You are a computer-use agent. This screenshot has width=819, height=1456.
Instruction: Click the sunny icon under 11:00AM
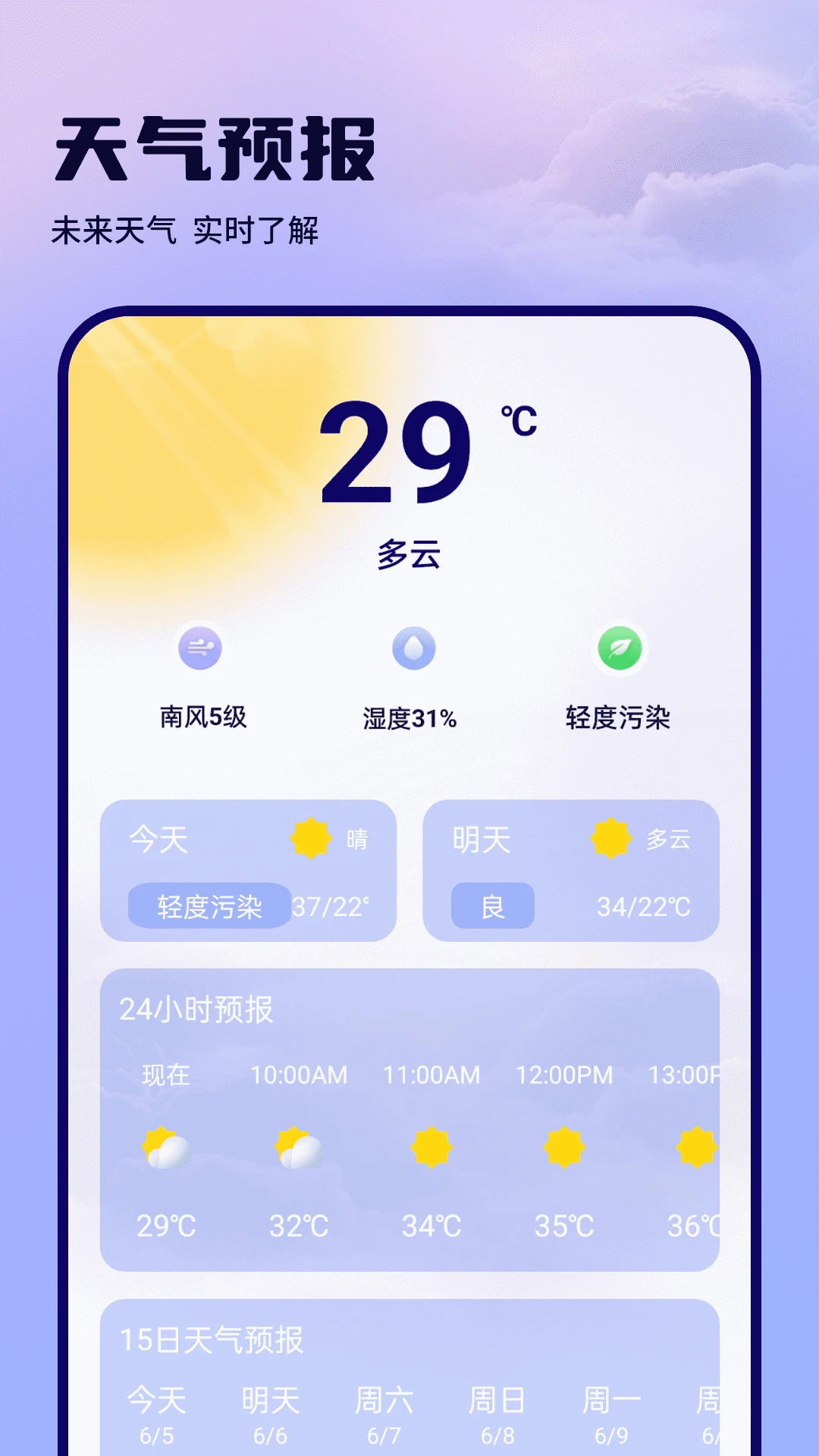(x=431, y=1147)
